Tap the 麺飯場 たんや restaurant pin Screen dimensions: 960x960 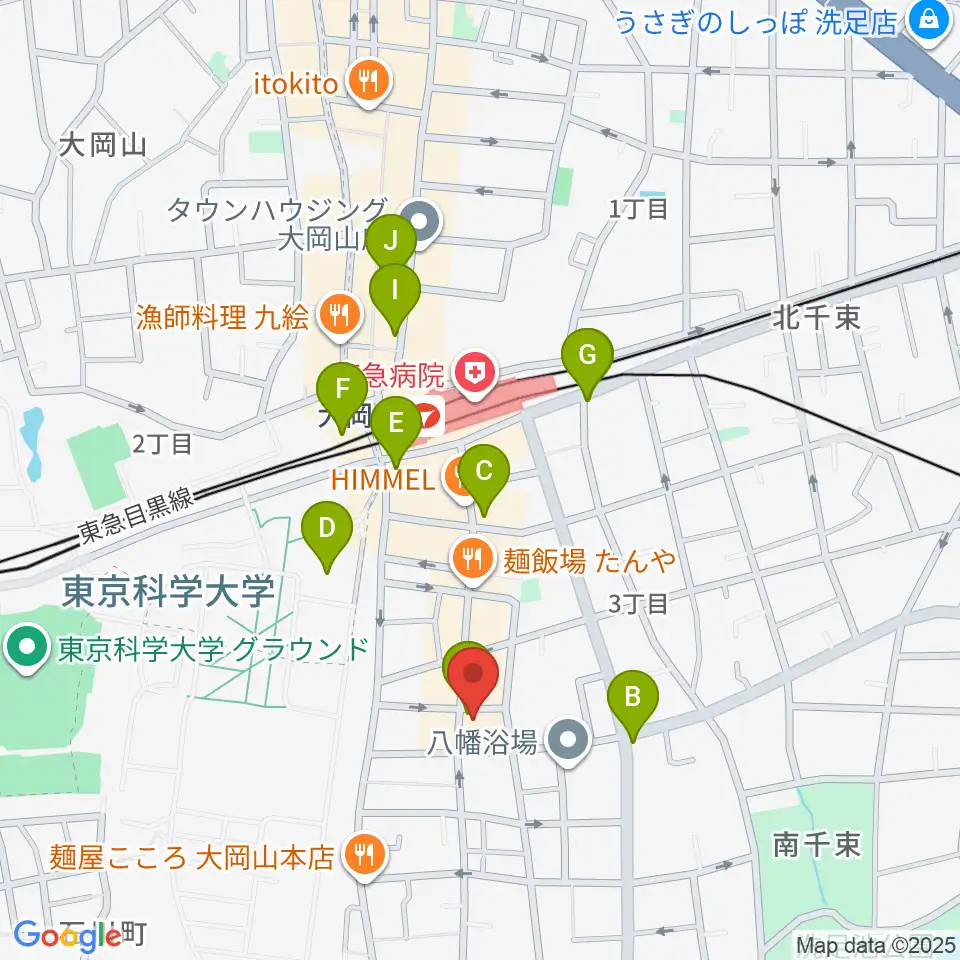click(472, 560)
